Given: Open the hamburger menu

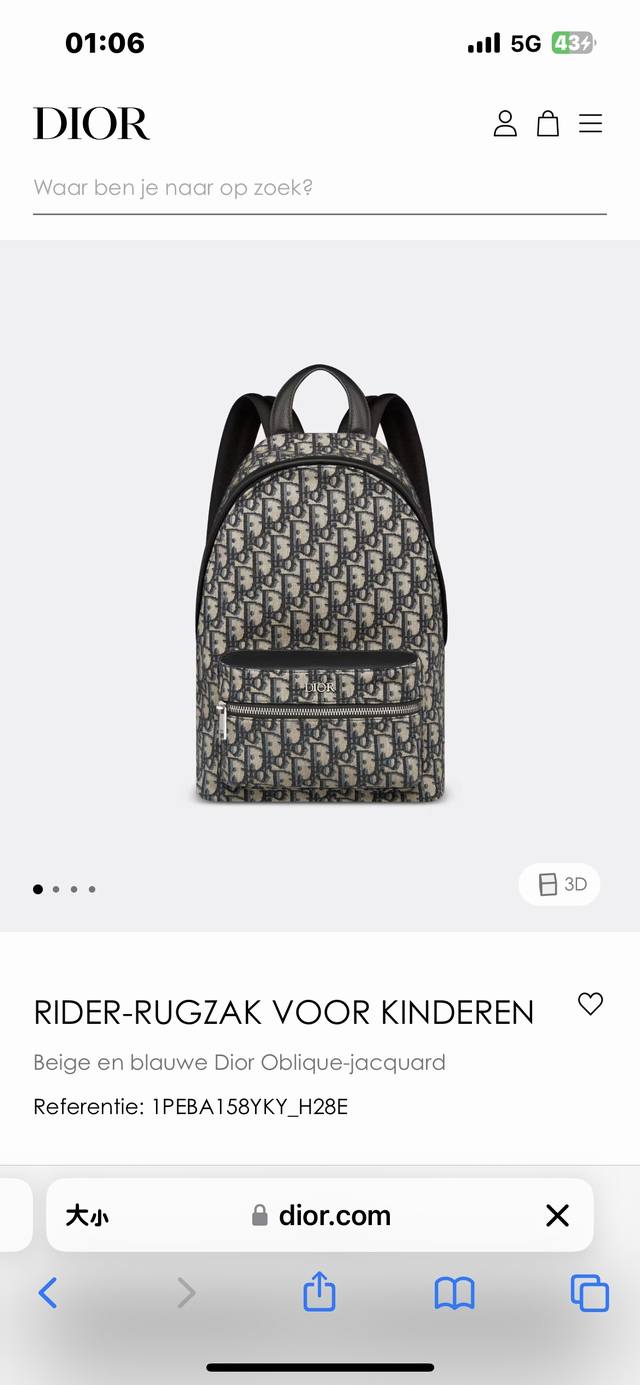Looking at the screenshot, I should (591, 124).
